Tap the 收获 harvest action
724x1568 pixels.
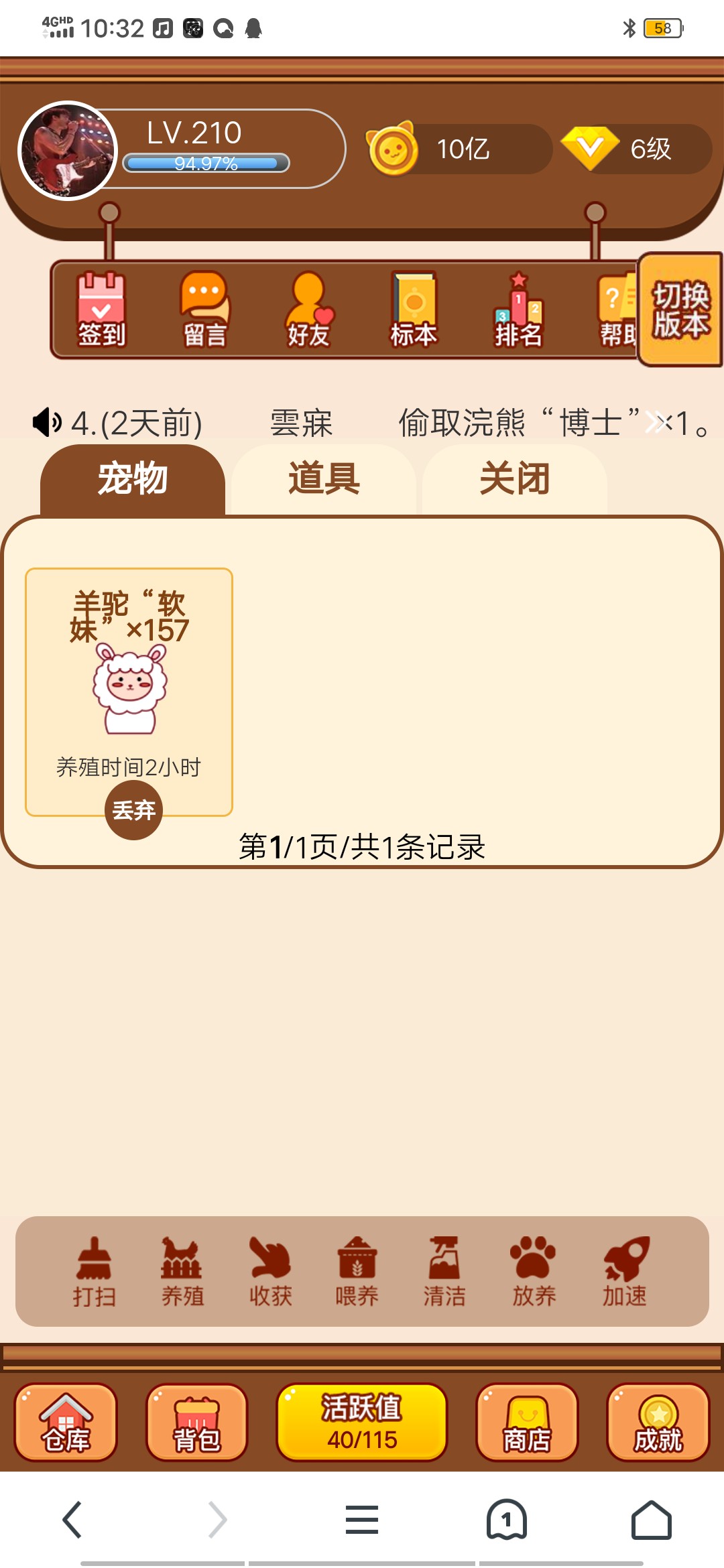coord(270,1271)
